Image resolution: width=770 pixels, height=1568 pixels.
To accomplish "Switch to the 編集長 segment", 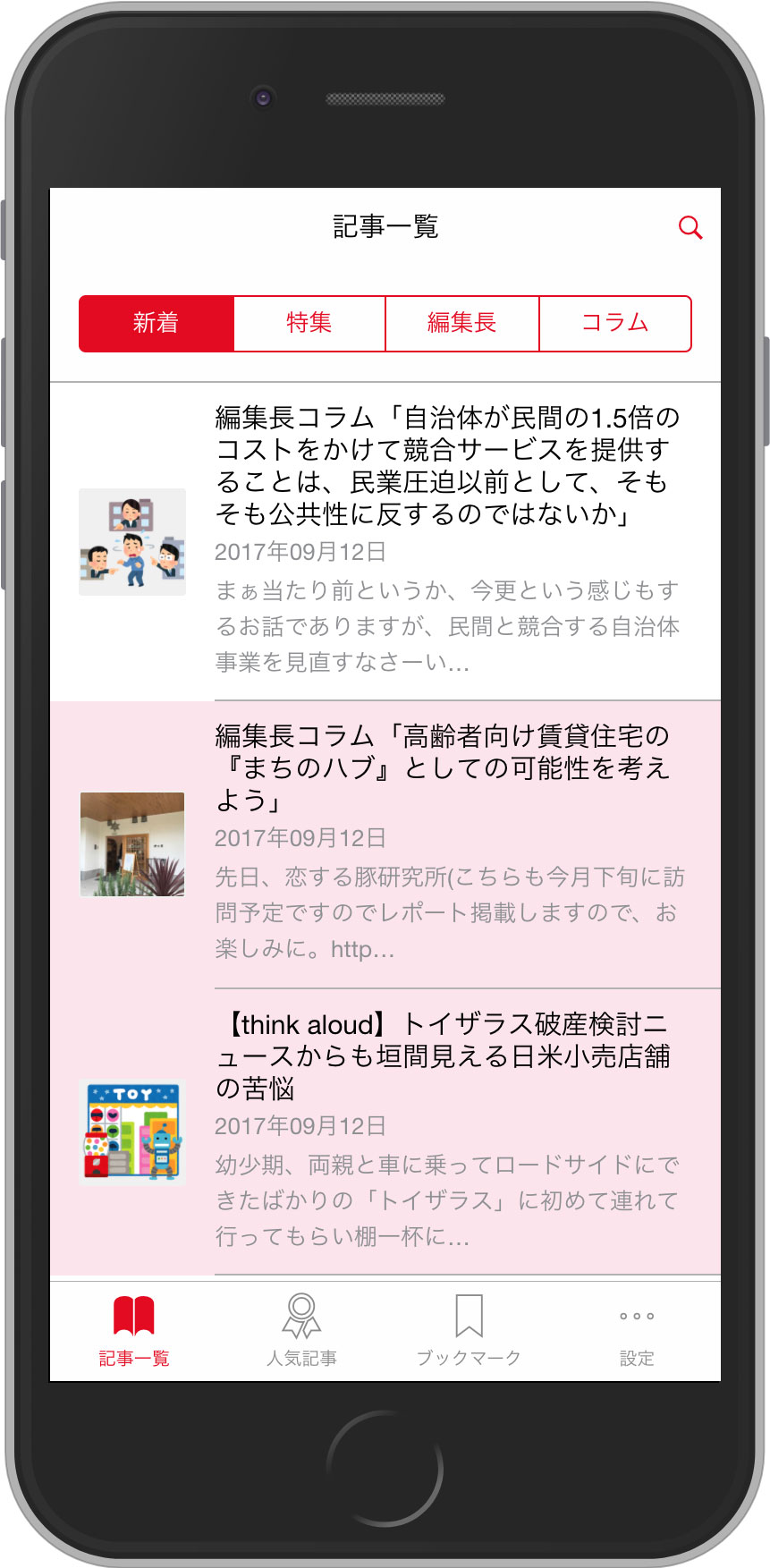I will 462,323.
